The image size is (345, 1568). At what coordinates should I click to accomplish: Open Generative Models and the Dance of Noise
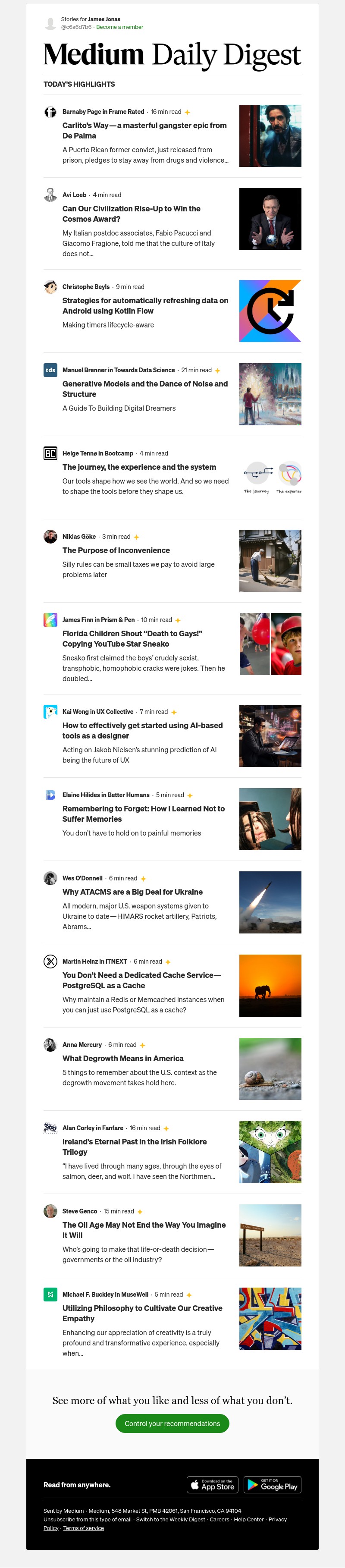pyautogui.click(x=145, y=389)
